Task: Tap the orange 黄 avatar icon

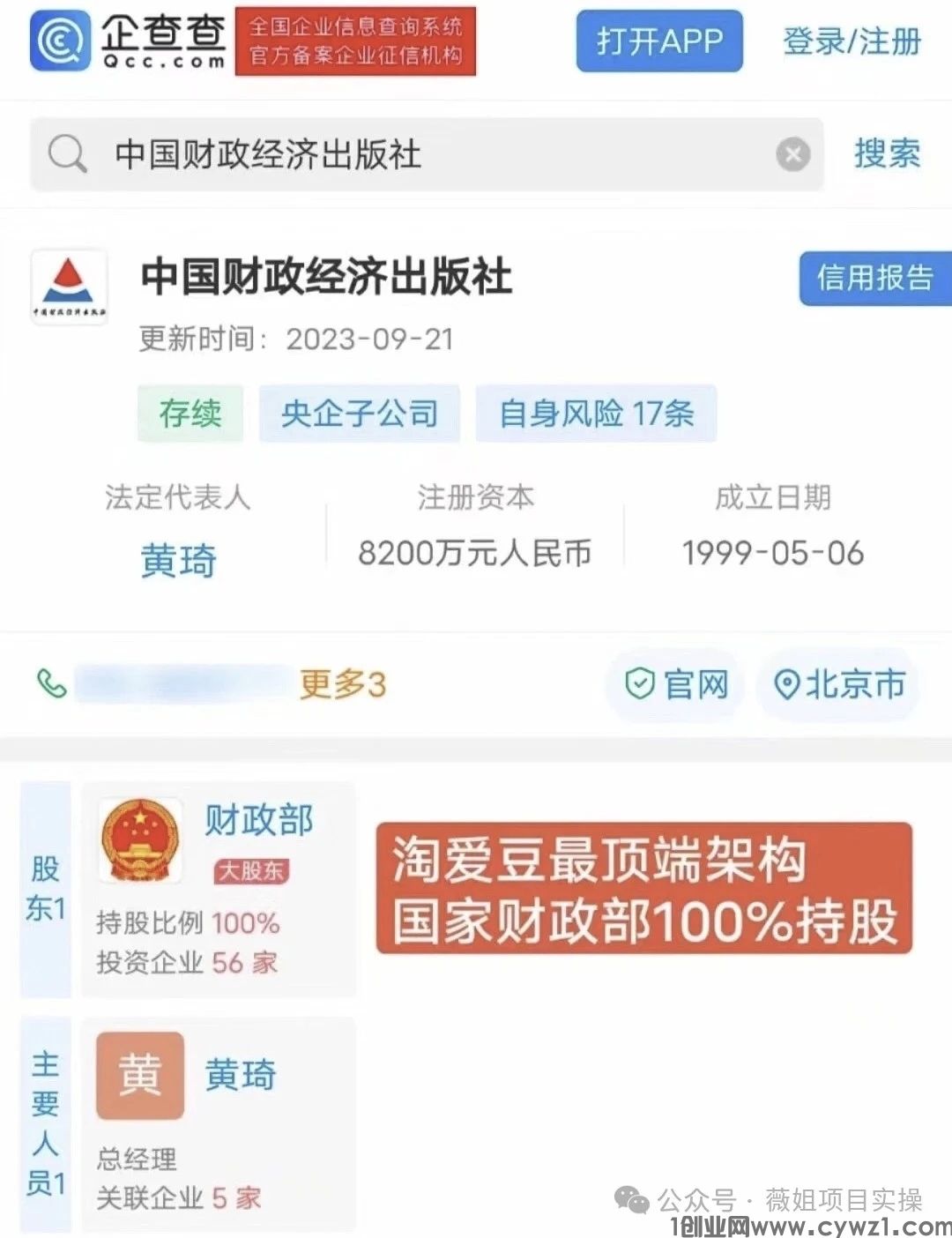Action: (138, 1074)
